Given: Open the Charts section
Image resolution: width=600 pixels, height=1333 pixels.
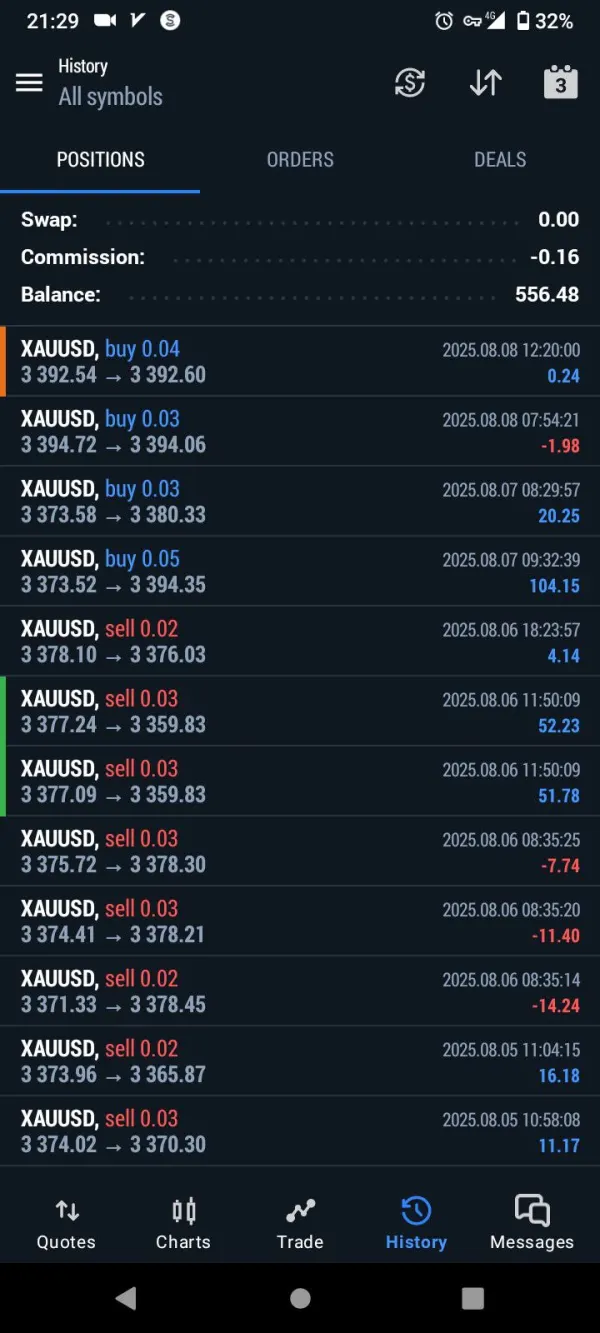Looking at the screenshot, I should 183,1224.
